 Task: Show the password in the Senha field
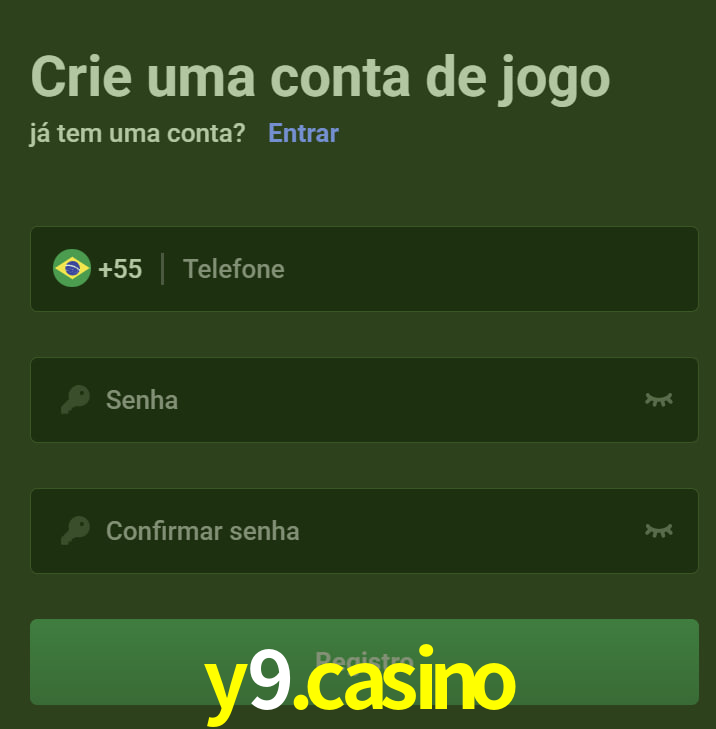click(x=658, y=400)
